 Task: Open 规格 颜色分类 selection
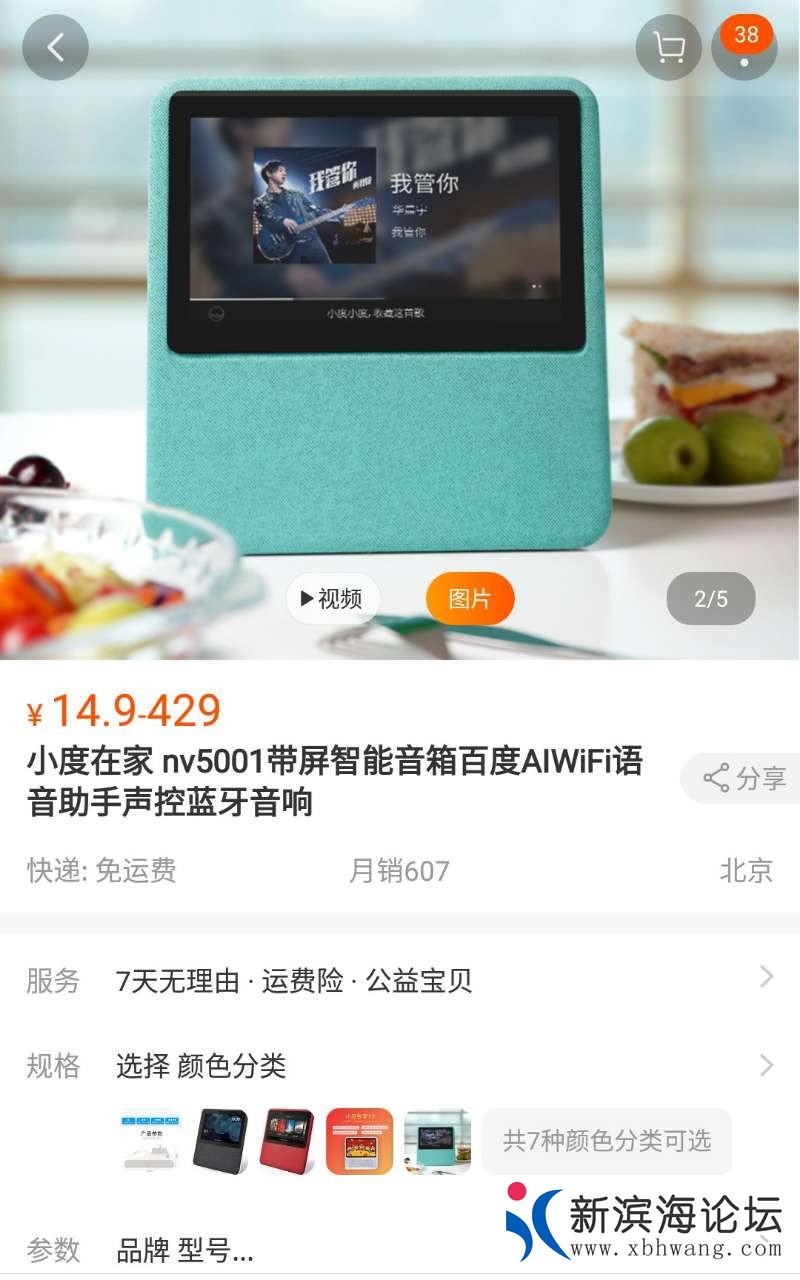(400, 1065)
